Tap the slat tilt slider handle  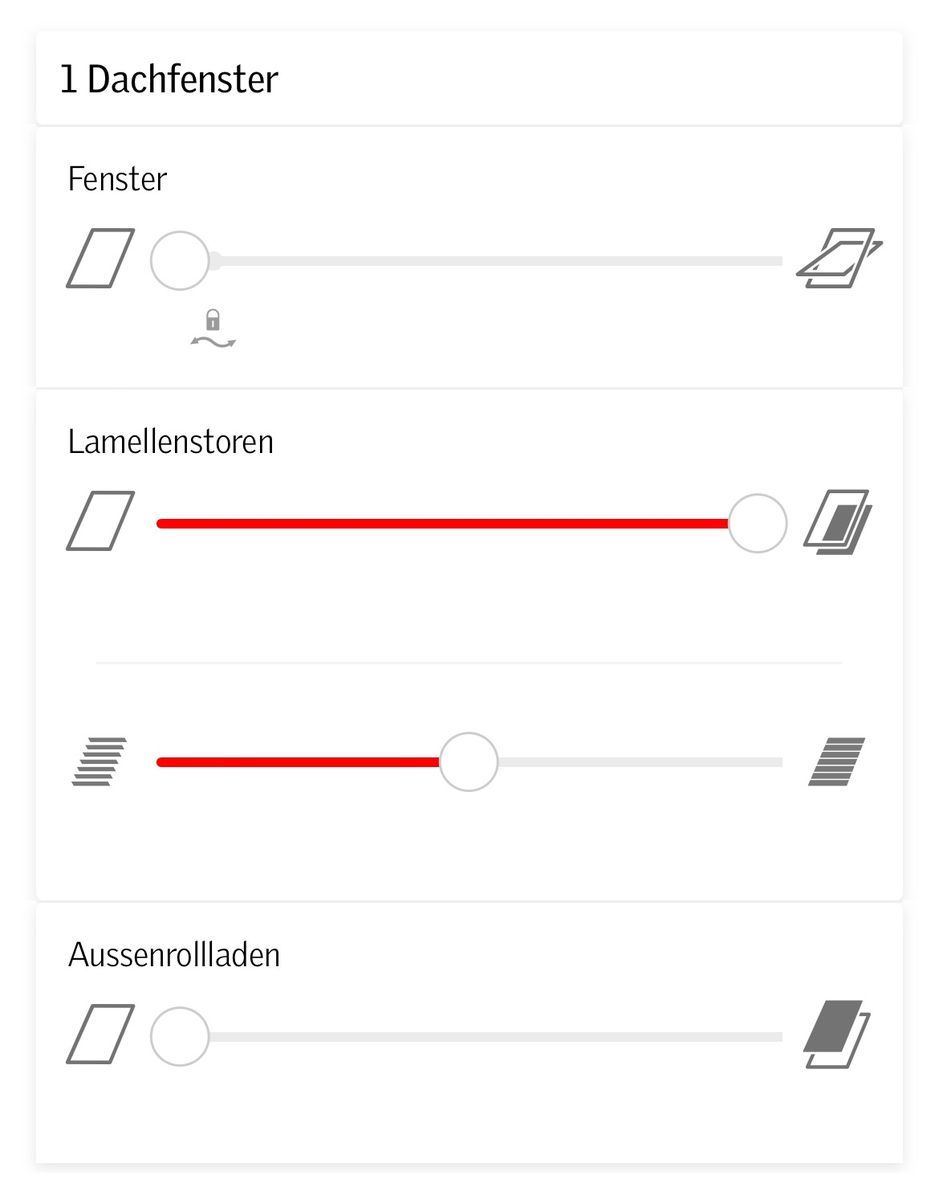tap(468, 762)
